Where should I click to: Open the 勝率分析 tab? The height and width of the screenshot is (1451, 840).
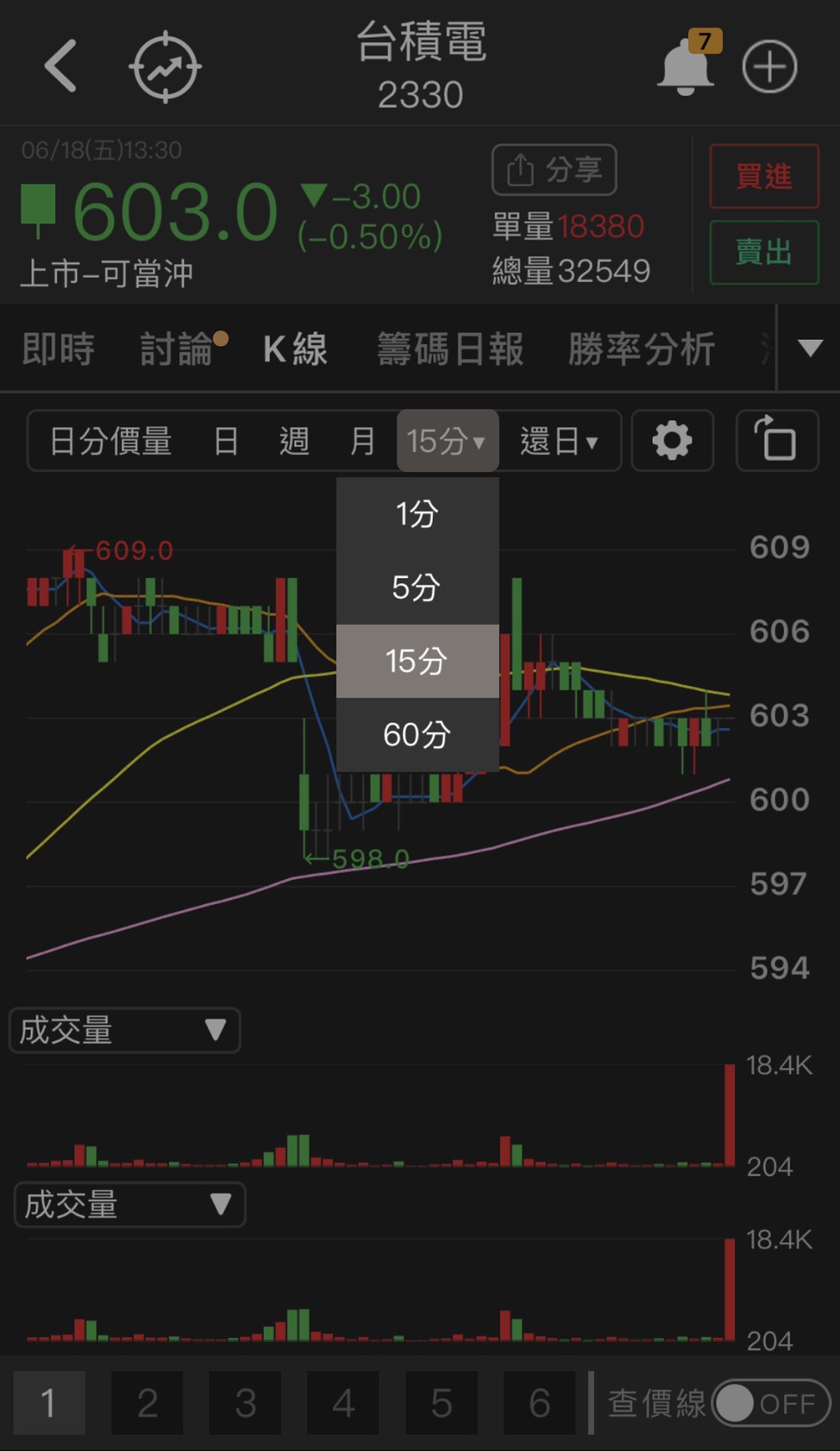pos(641,349)
